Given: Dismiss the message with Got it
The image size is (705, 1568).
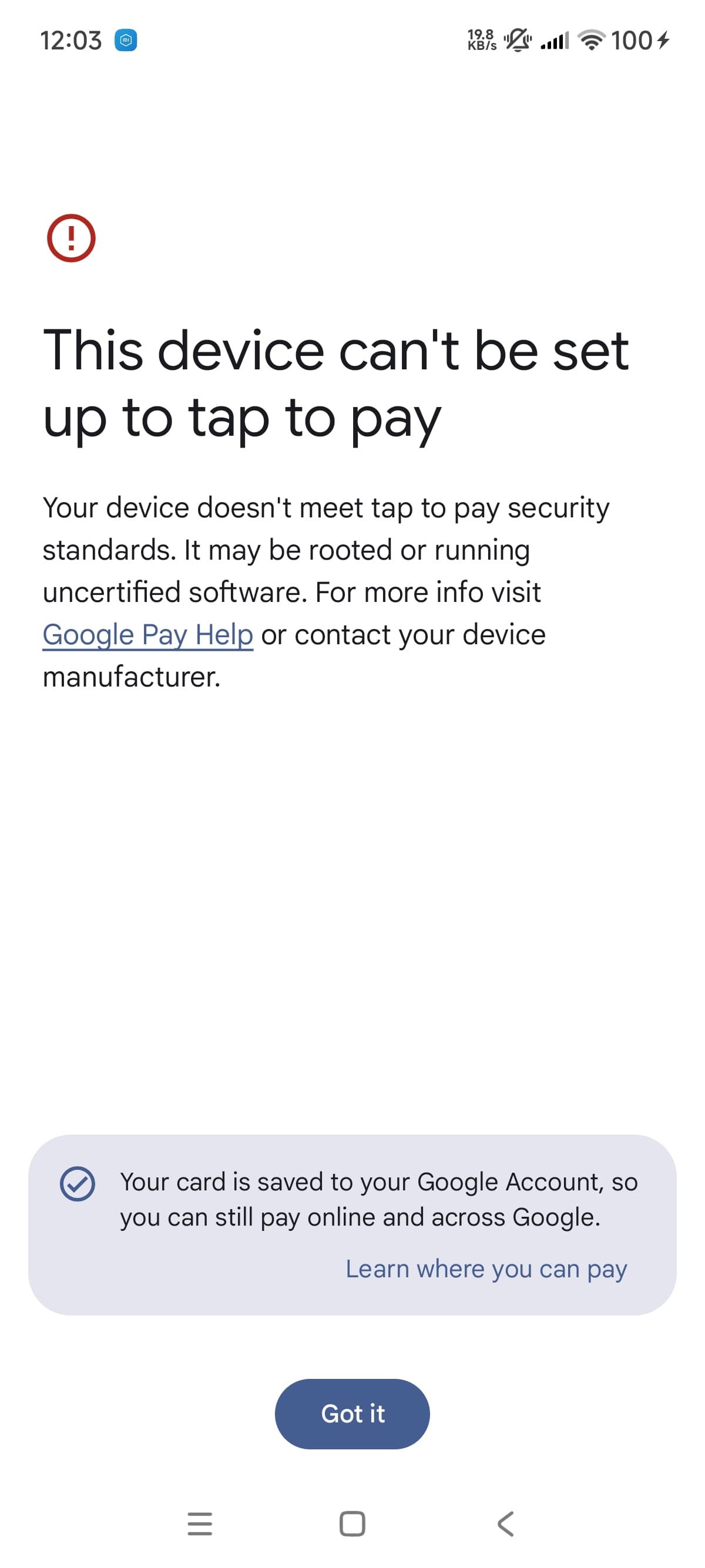Looking at the screenshot, I should click(352, 1414).
